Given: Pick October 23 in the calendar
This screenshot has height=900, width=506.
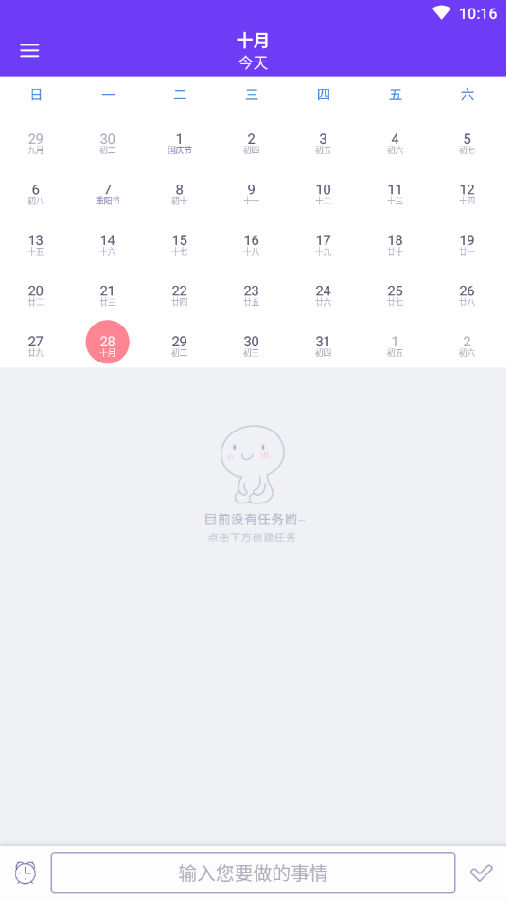Looking at the screenshot, I should coord(251,296).
